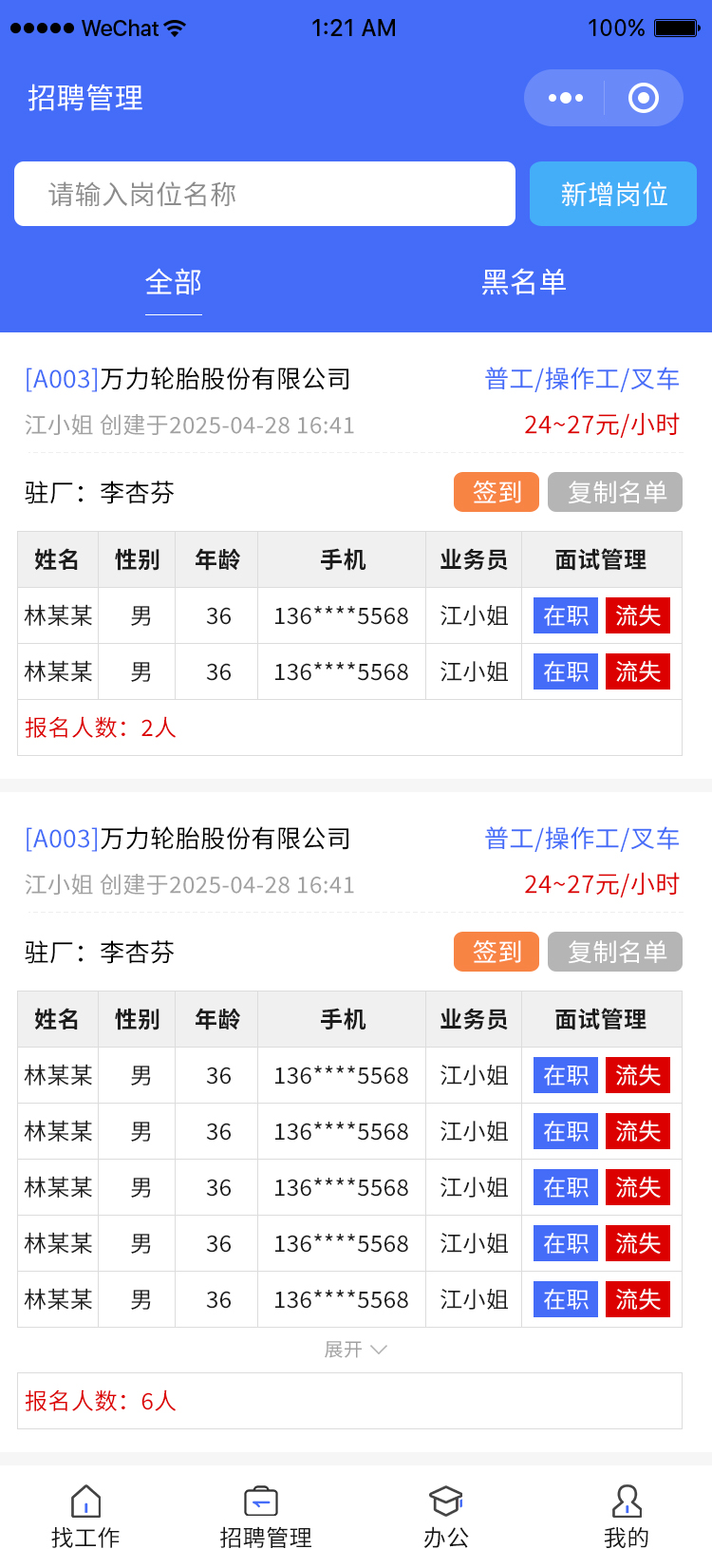The image size is (712, 1568).
Task: Close the mini program via circle icon
Action: (644, 98)
